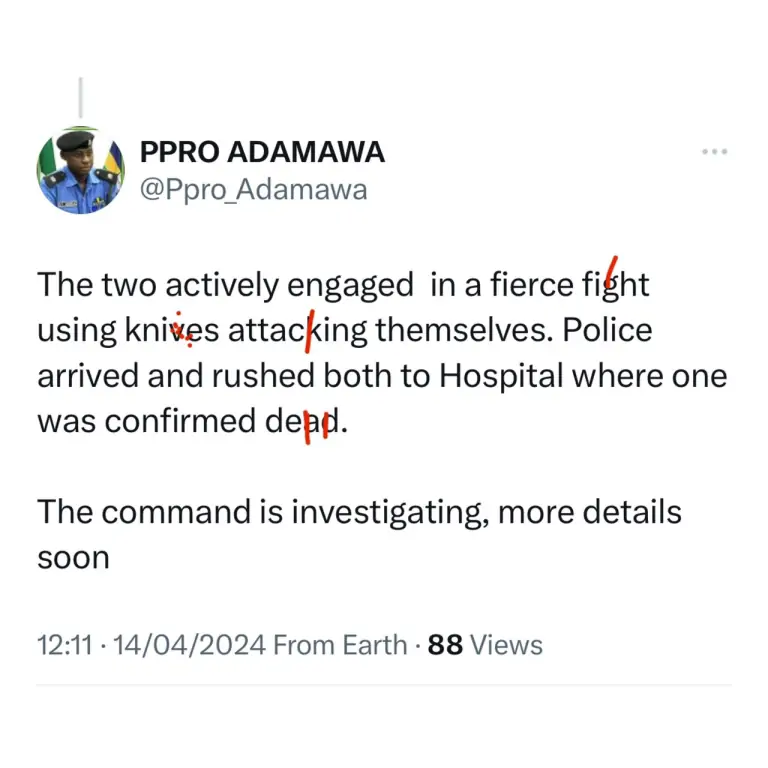
Task: Open the tweet's three-dot overflow menu
Action: click(x=714, y=152)
